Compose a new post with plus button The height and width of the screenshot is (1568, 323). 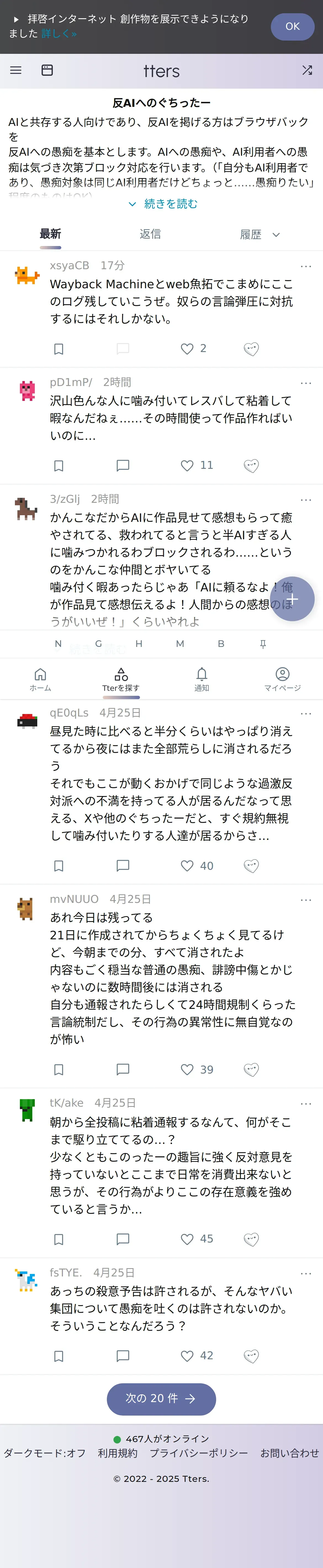(292, 599)
